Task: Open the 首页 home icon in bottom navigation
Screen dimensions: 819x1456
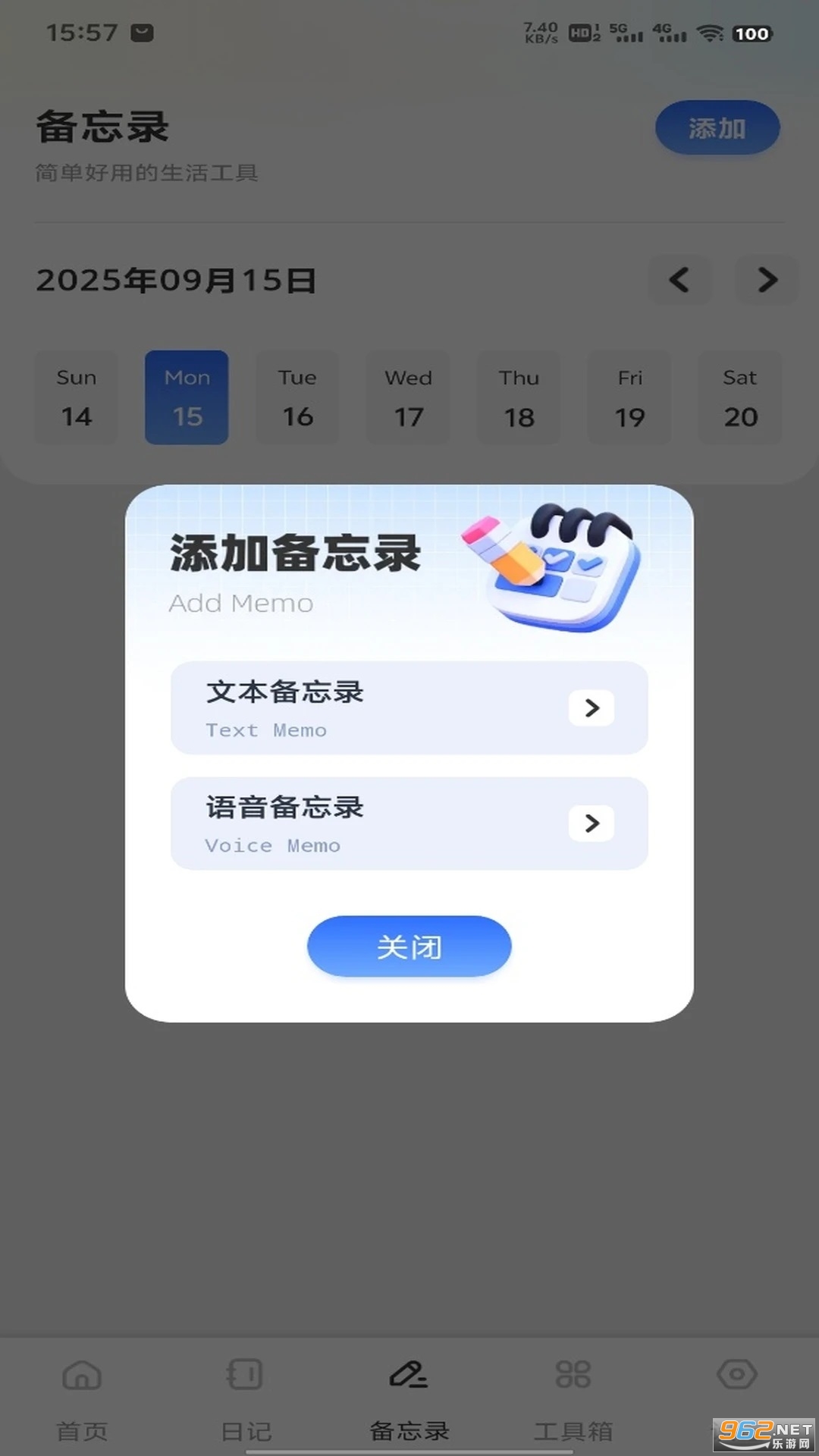Action: pos(81,1373)
